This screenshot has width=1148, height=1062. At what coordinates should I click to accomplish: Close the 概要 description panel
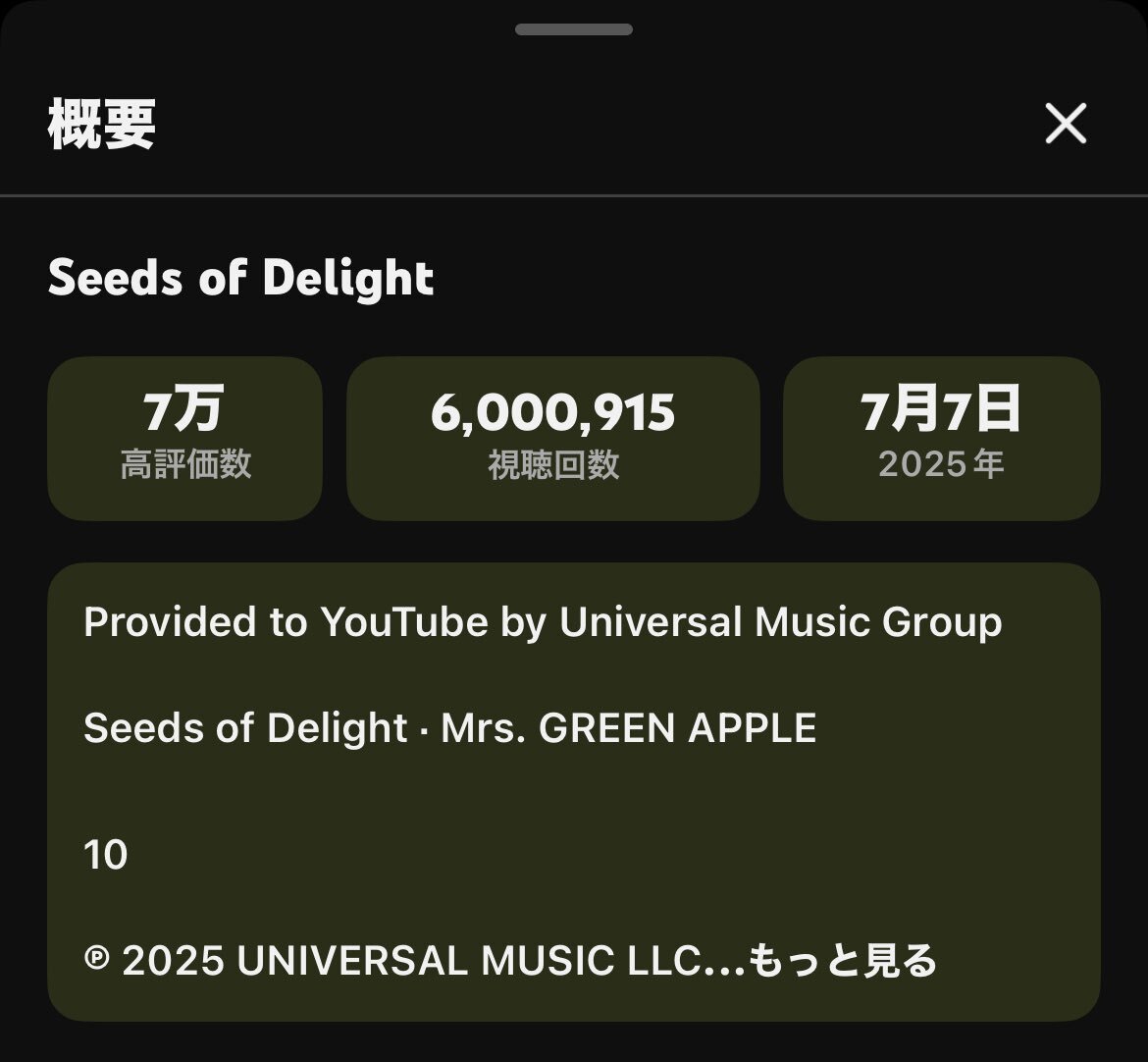pyautogui.click(x=1066, y=125)
